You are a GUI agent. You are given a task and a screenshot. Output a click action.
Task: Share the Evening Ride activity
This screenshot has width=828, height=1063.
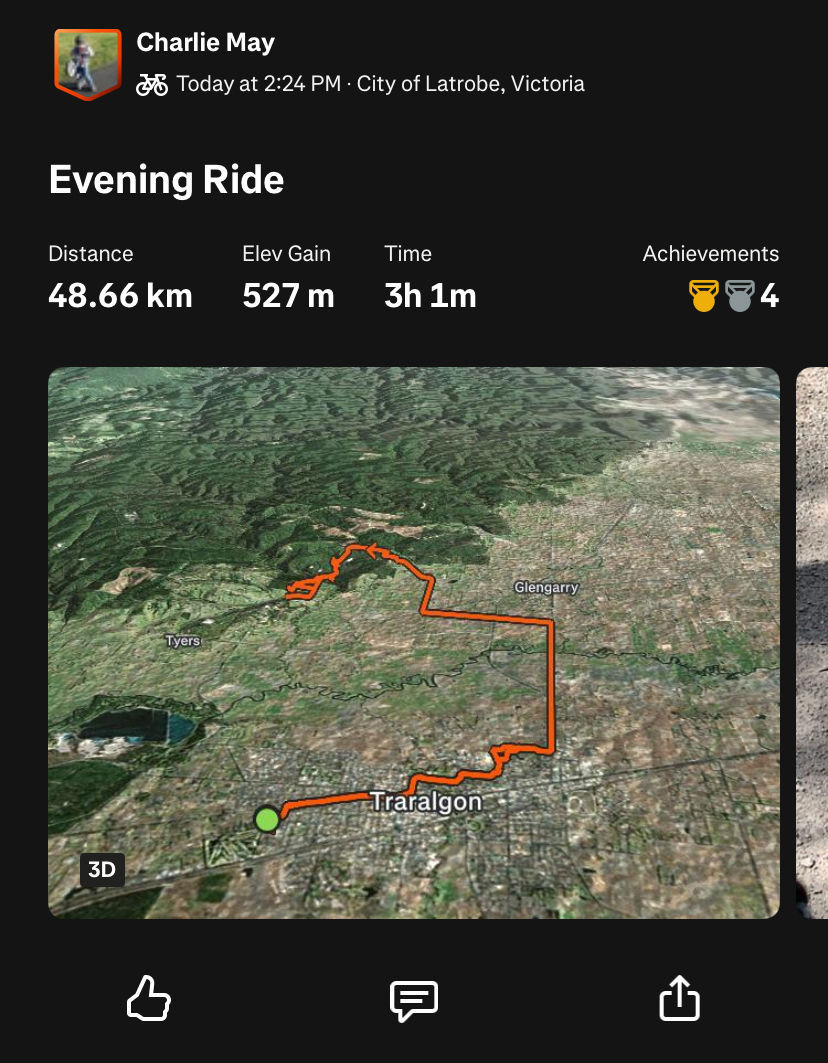point(679,999)
